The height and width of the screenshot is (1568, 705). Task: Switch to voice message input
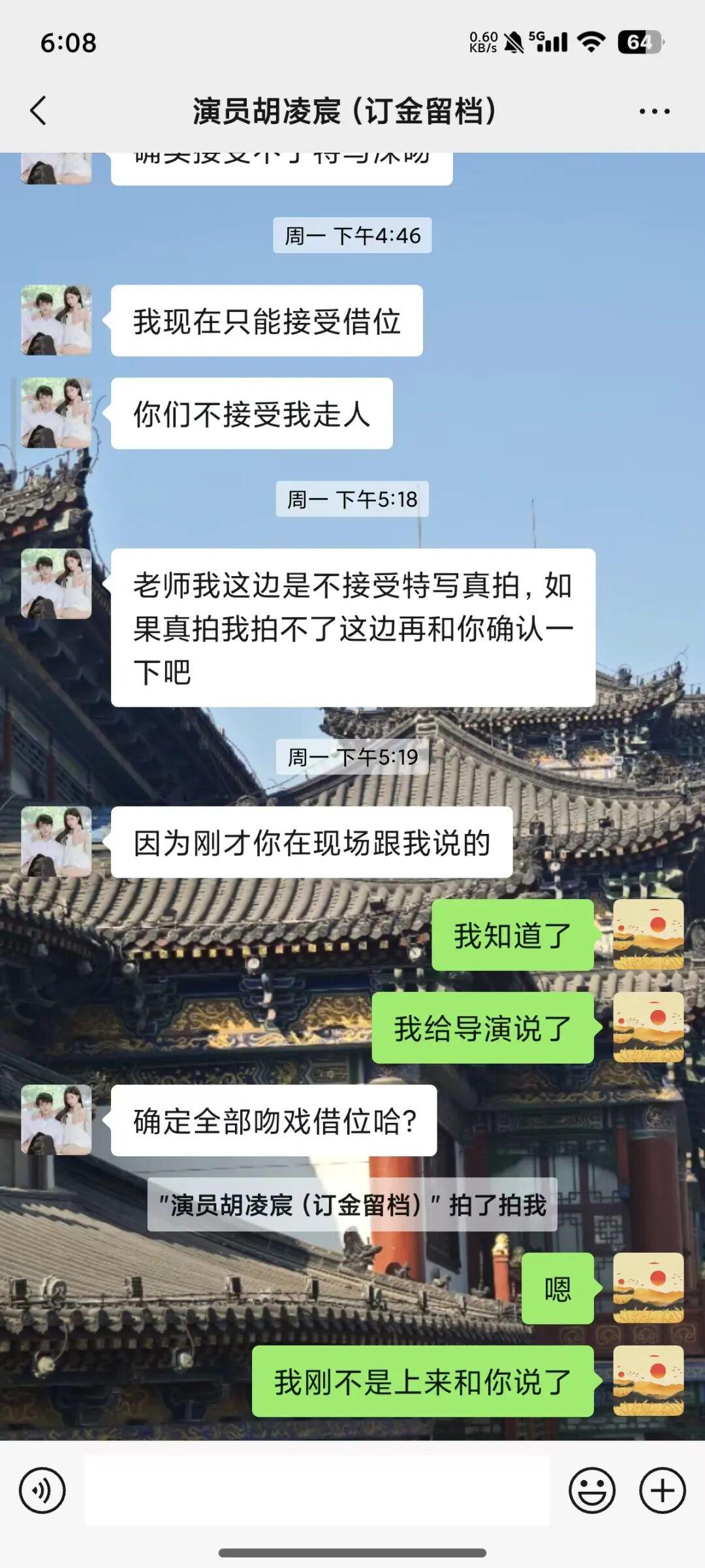[42, 1490]
